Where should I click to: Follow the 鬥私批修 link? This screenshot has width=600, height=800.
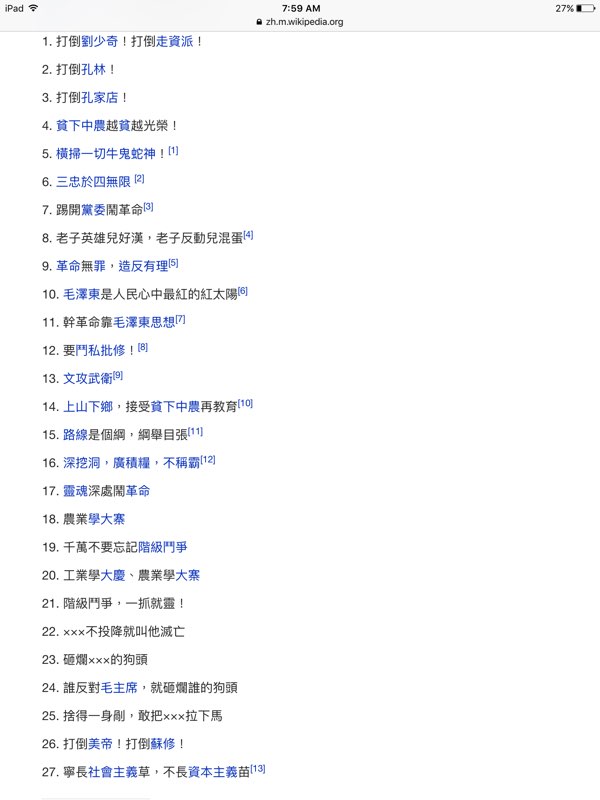coord(100,350)
